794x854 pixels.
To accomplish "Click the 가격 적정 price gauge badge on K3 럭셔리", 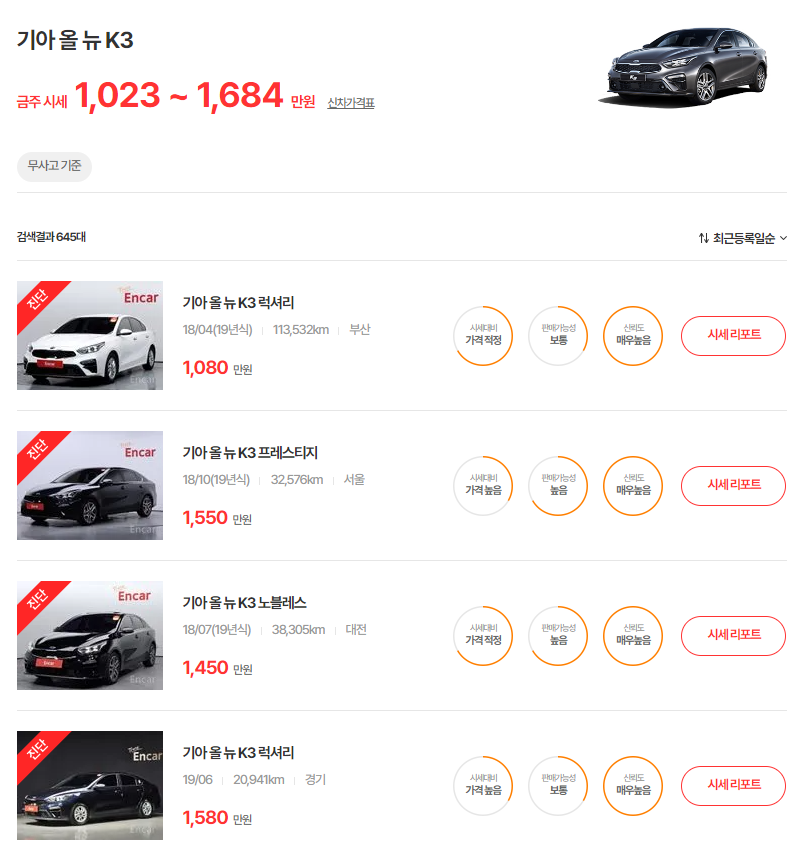I will (x=483, y=336).
